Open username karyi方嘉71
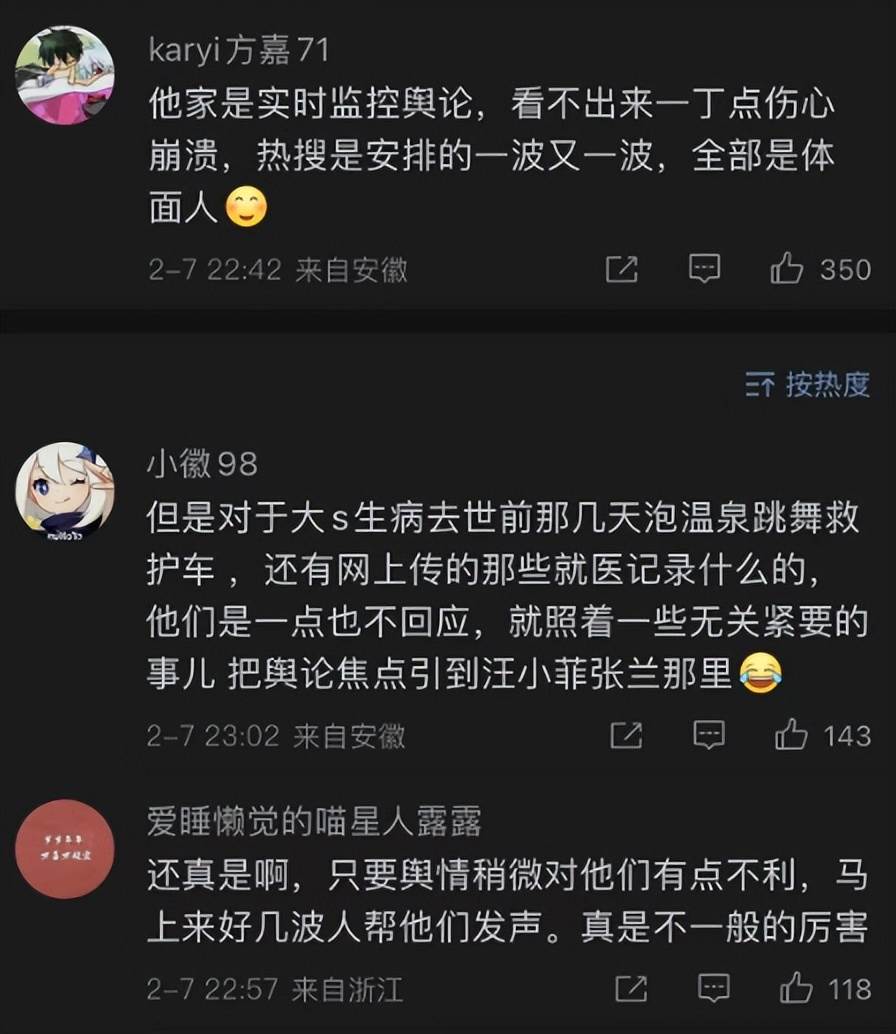 click(238, 49)
